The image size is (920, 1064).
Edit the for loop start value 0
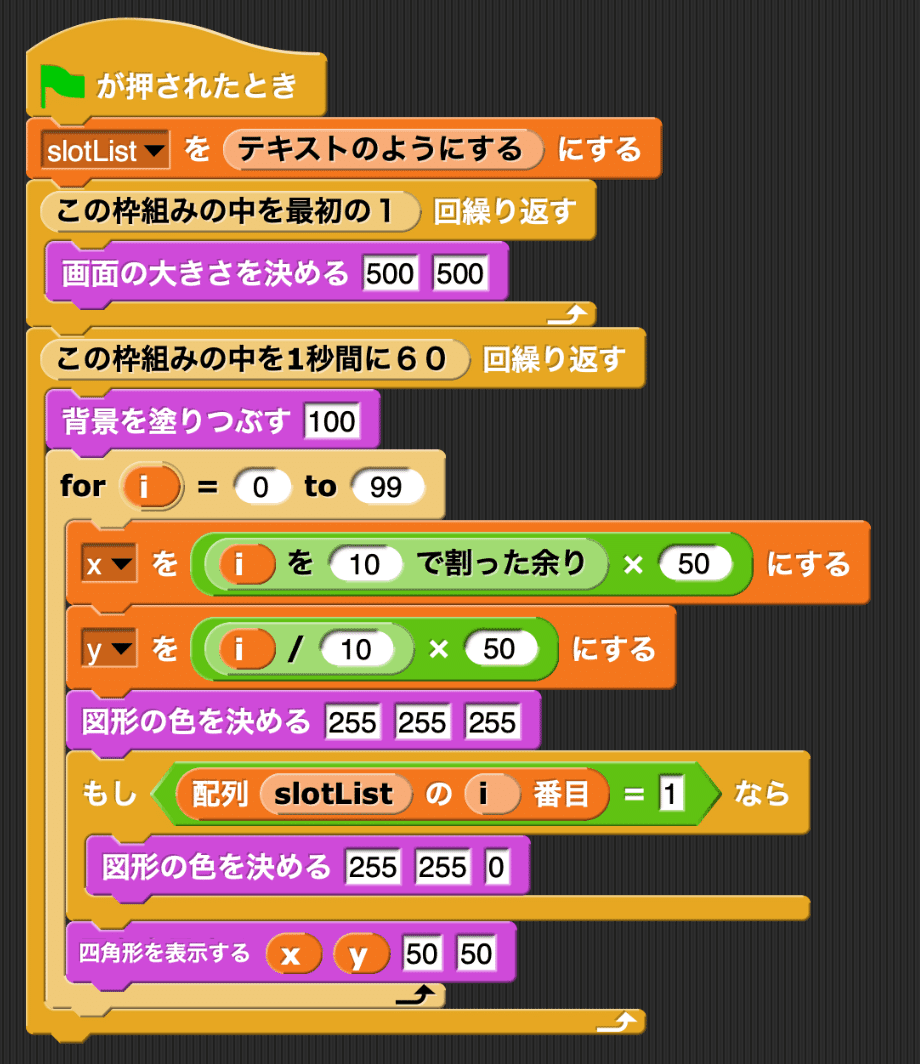(261, 487)
